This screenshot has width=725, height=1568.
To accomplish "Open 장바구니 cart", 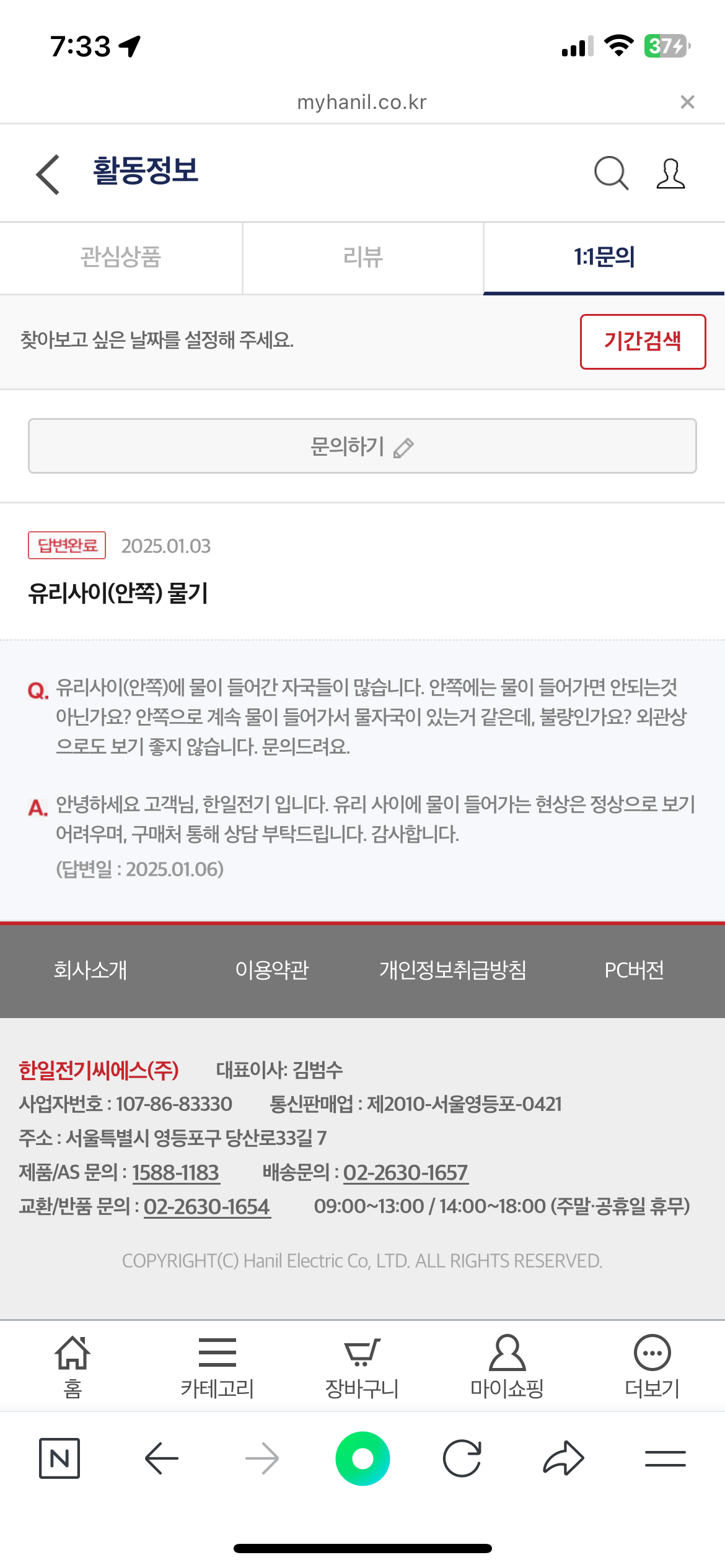I will pyautogui.click(x=362, y=1367).
